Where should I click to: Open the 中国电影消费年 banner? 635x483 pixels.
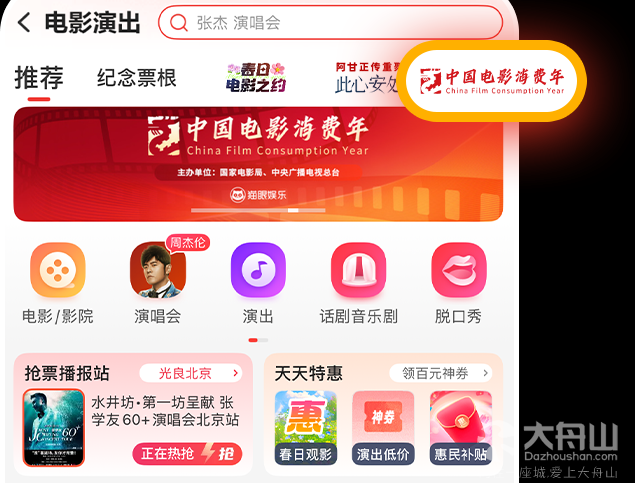[258, 163]
